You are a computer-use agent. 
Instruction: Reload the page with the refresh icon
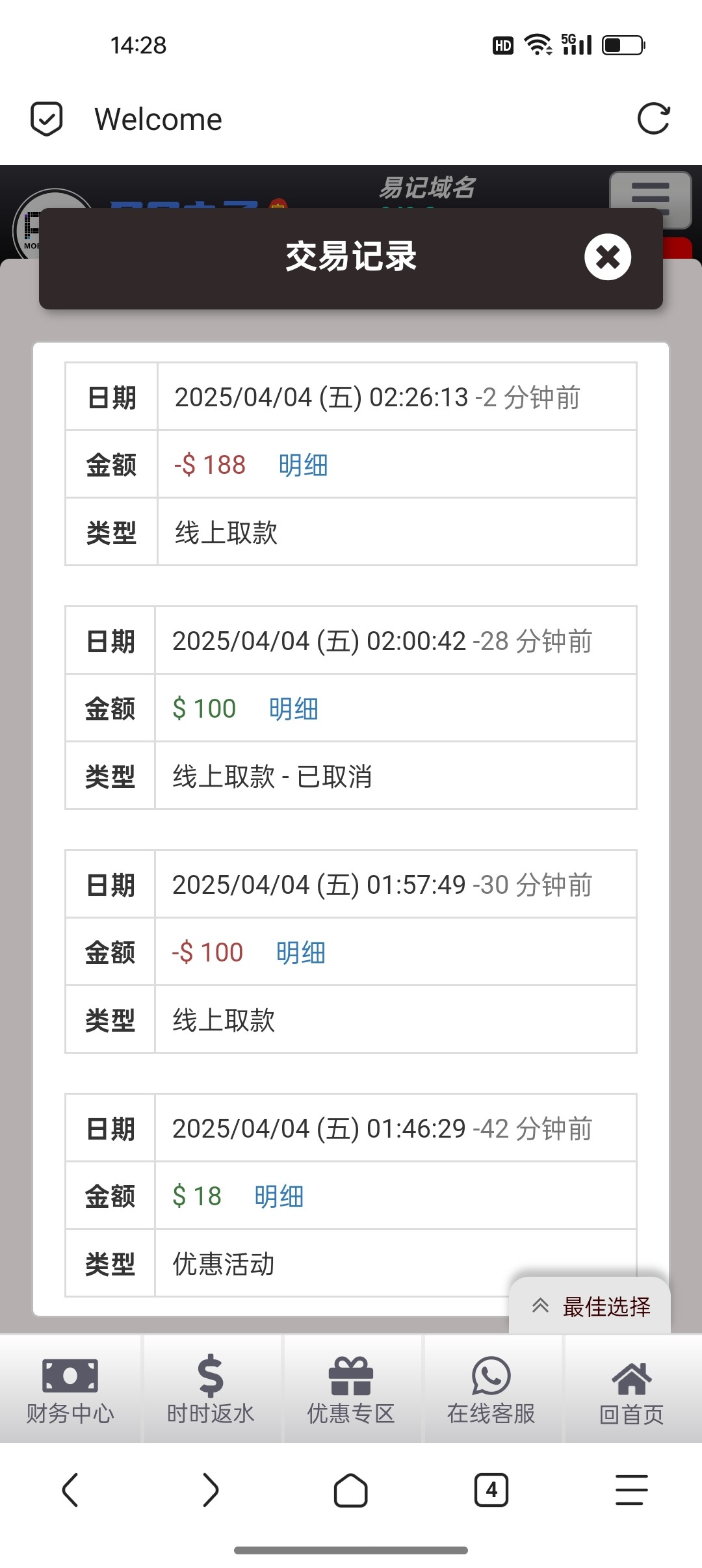653,119
